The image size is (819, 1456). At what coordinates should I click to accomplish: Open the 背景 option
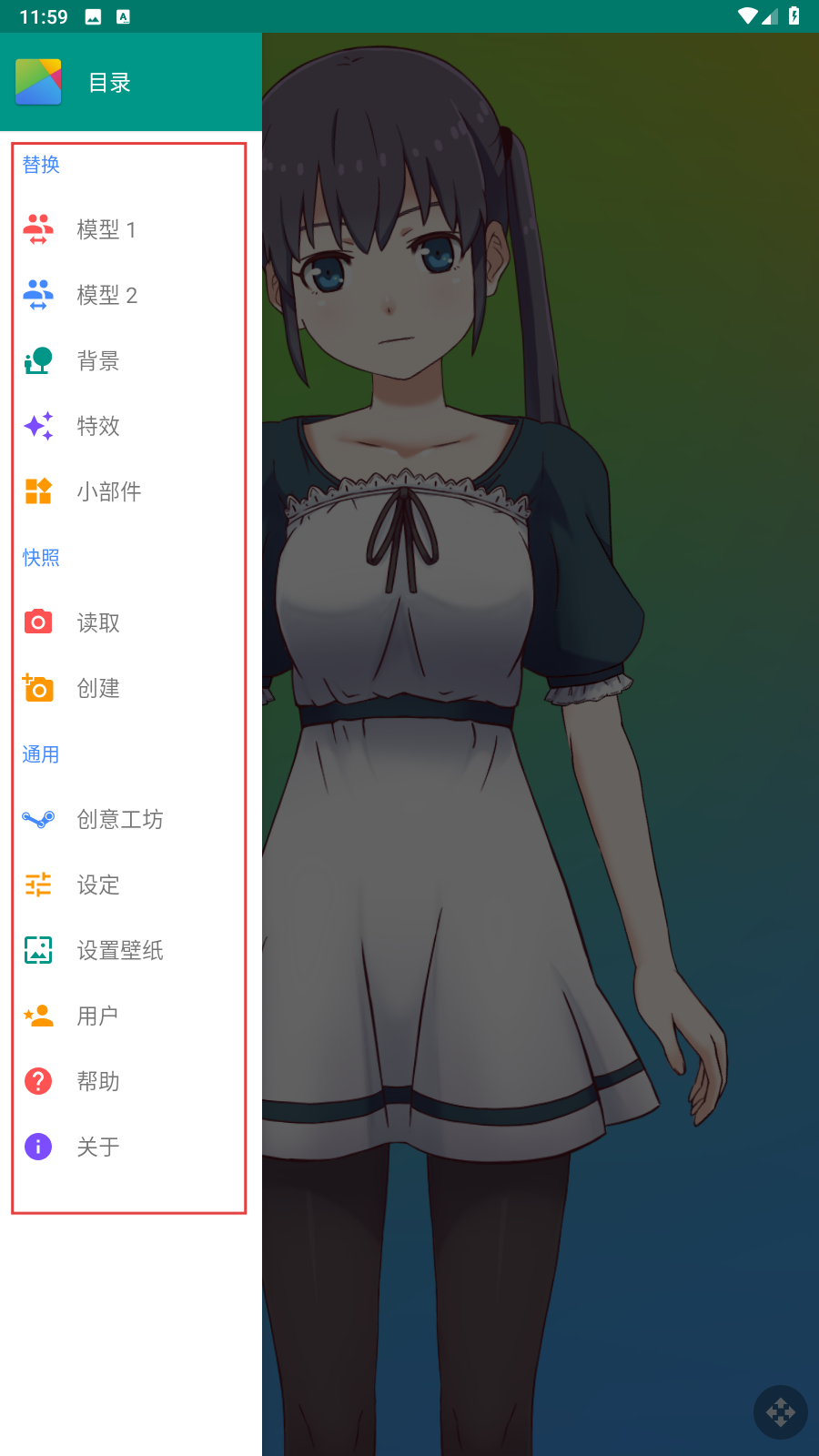click(131, 360)
